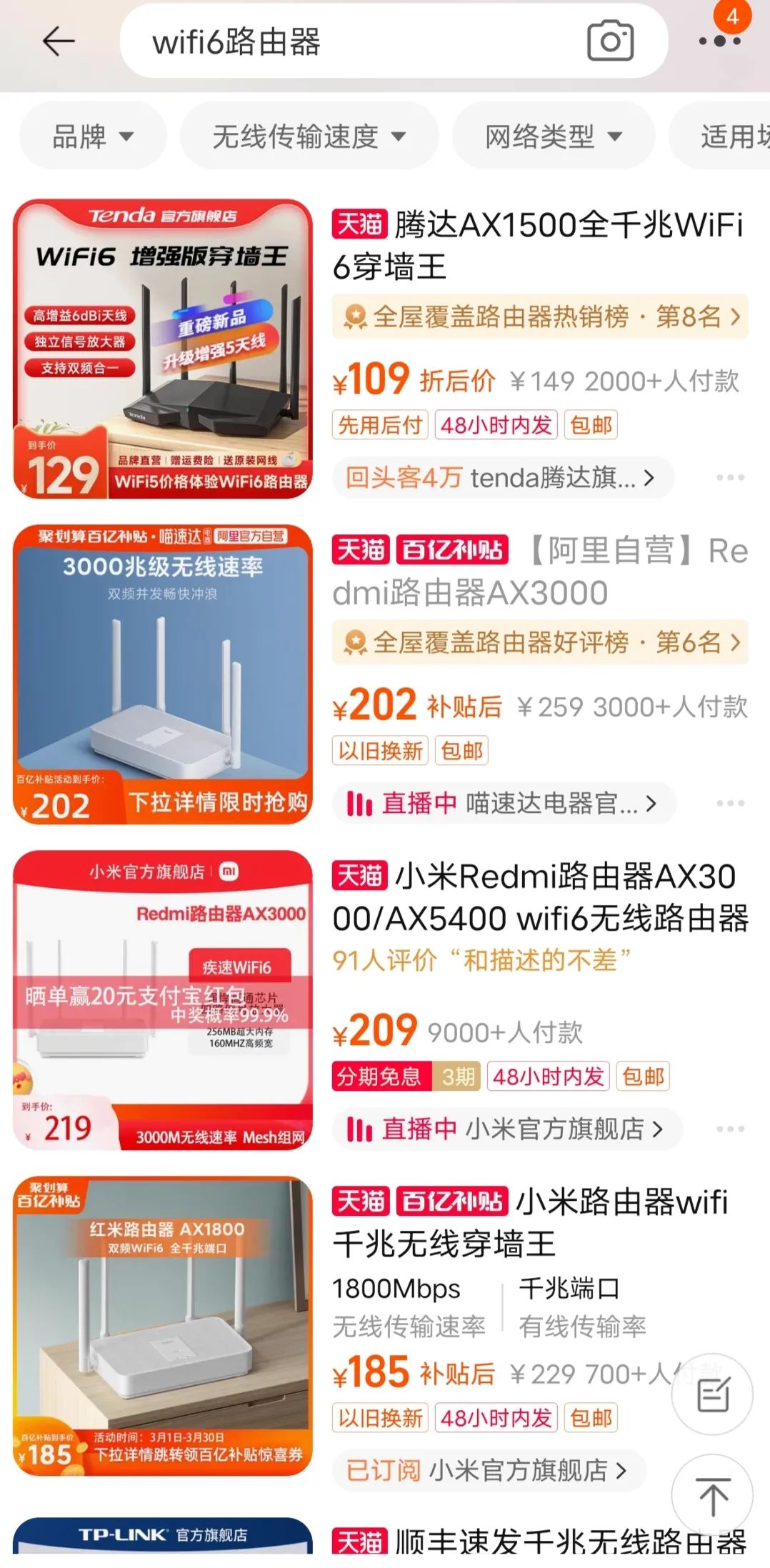Click the back arrow to return
The image size is (770, 1568).
[59, 41]
